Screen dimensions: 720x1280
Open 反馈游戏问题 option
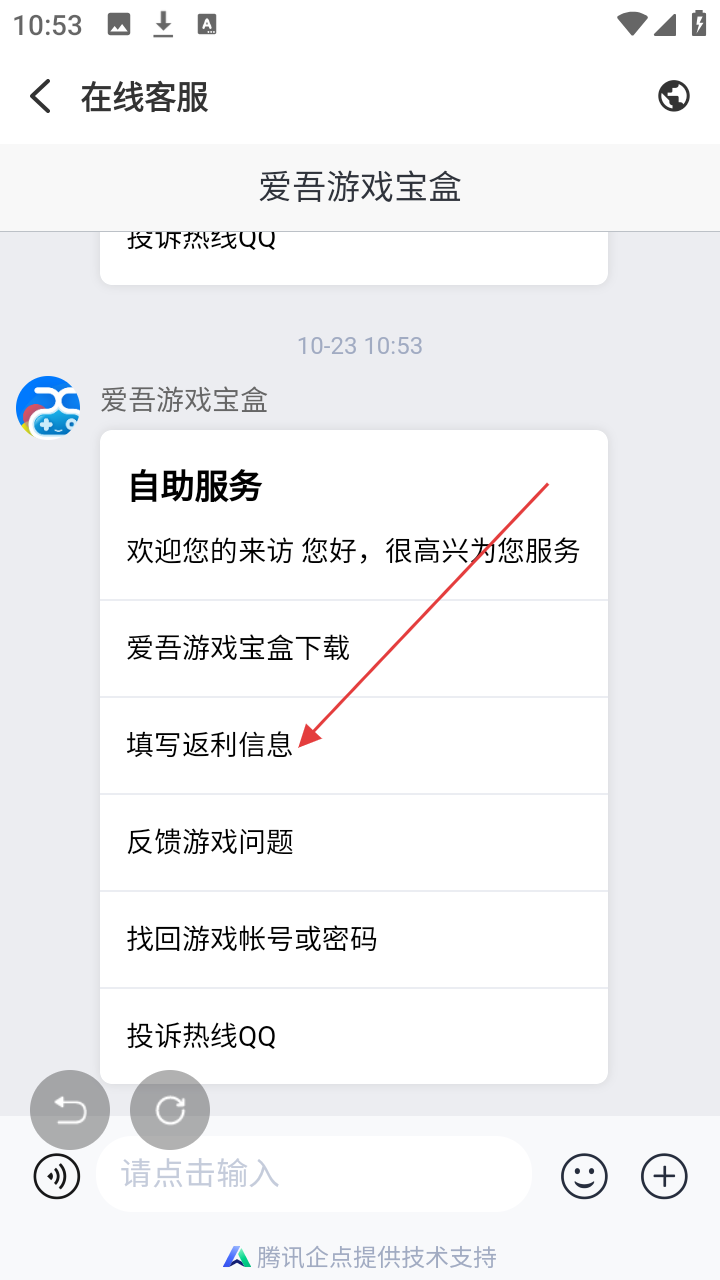point(353,842)
